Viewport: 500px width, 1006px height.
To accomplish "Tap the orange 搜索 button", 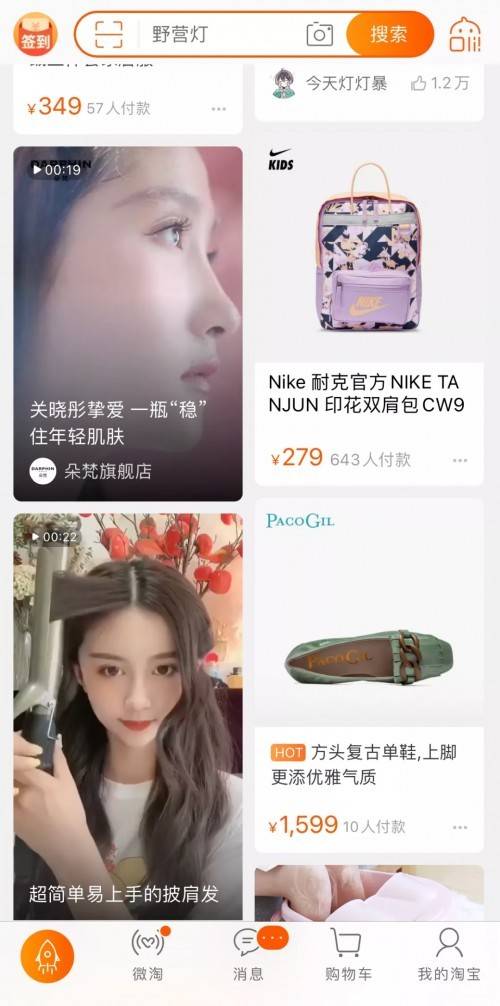I will (388, 34).
